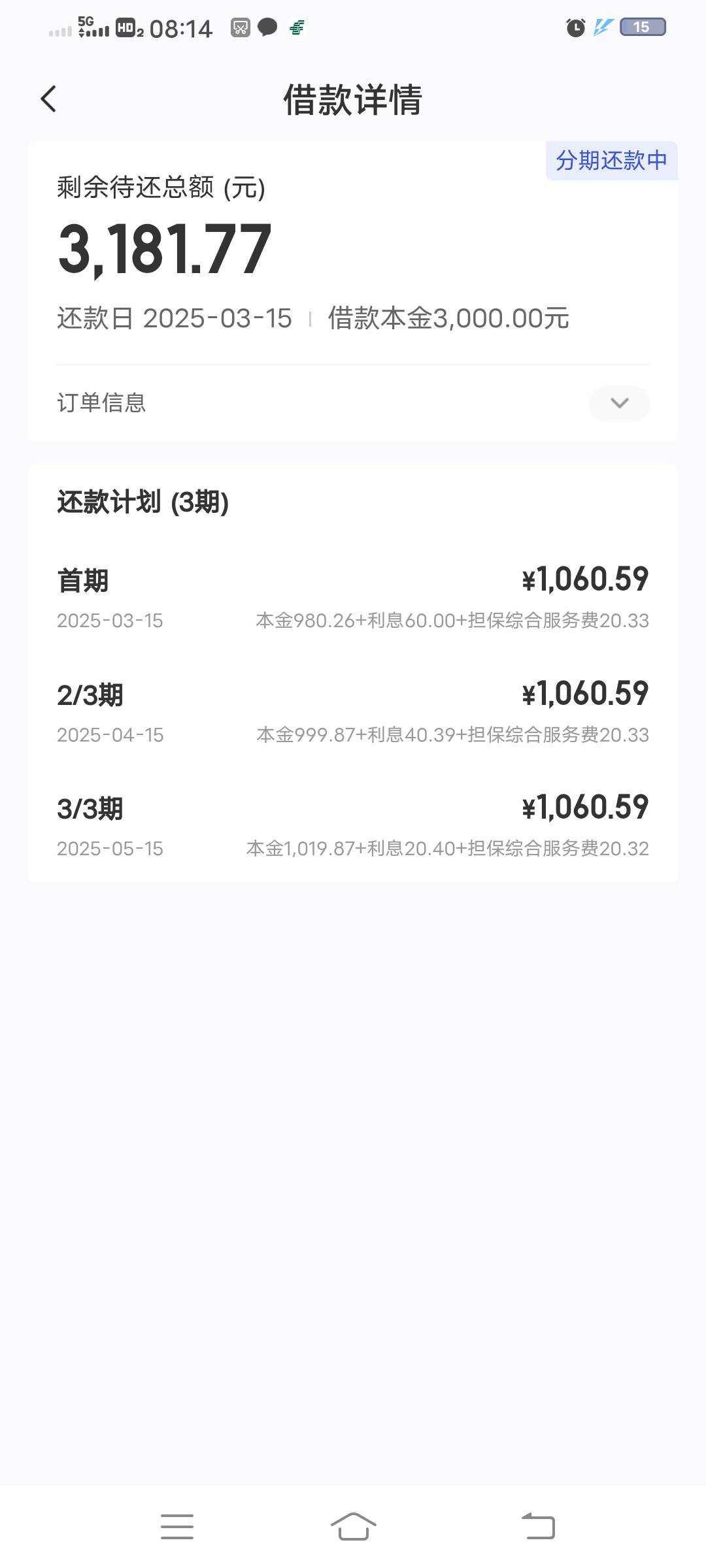Go to the phone home screen

353,1527
